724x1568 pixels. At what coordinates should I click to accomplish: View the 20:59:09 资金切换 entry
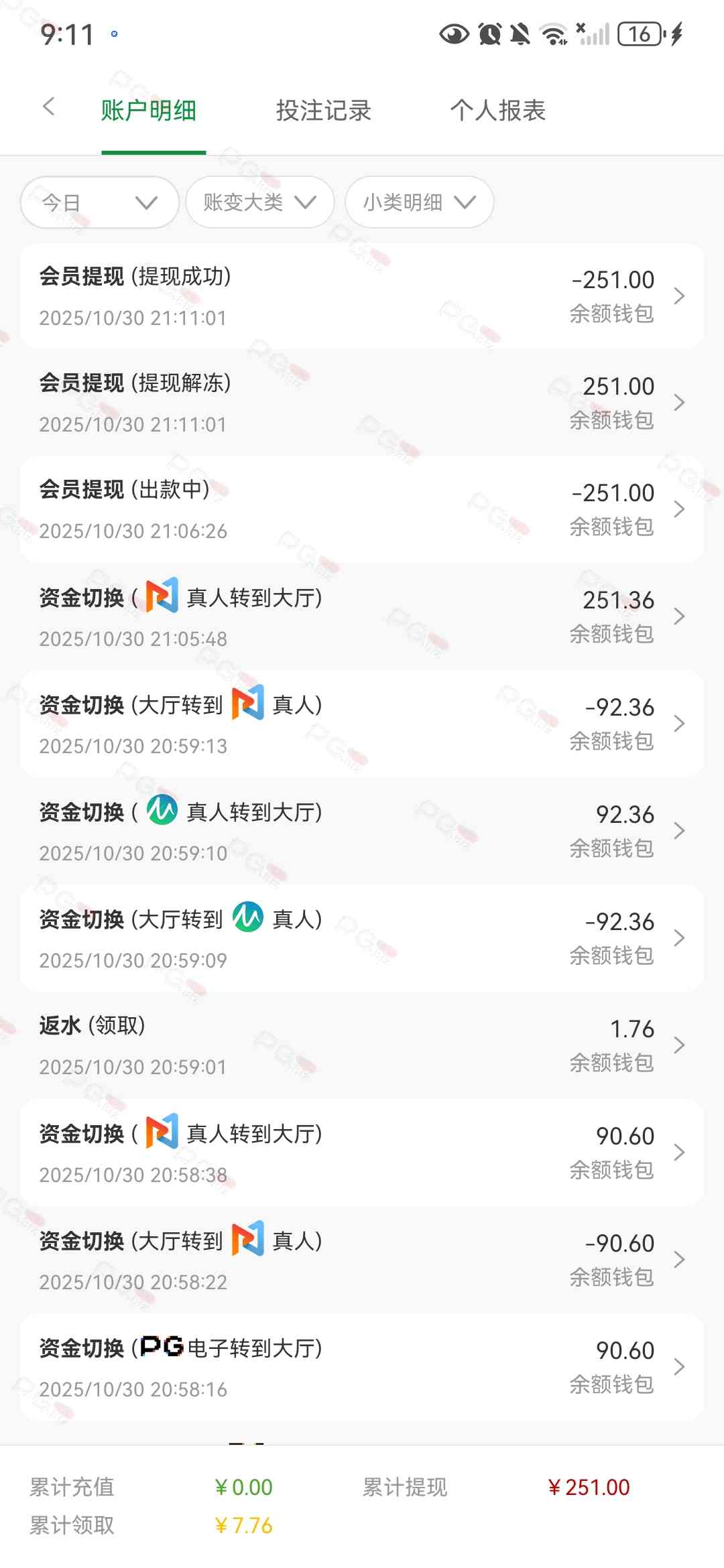[x=362, y=938]
